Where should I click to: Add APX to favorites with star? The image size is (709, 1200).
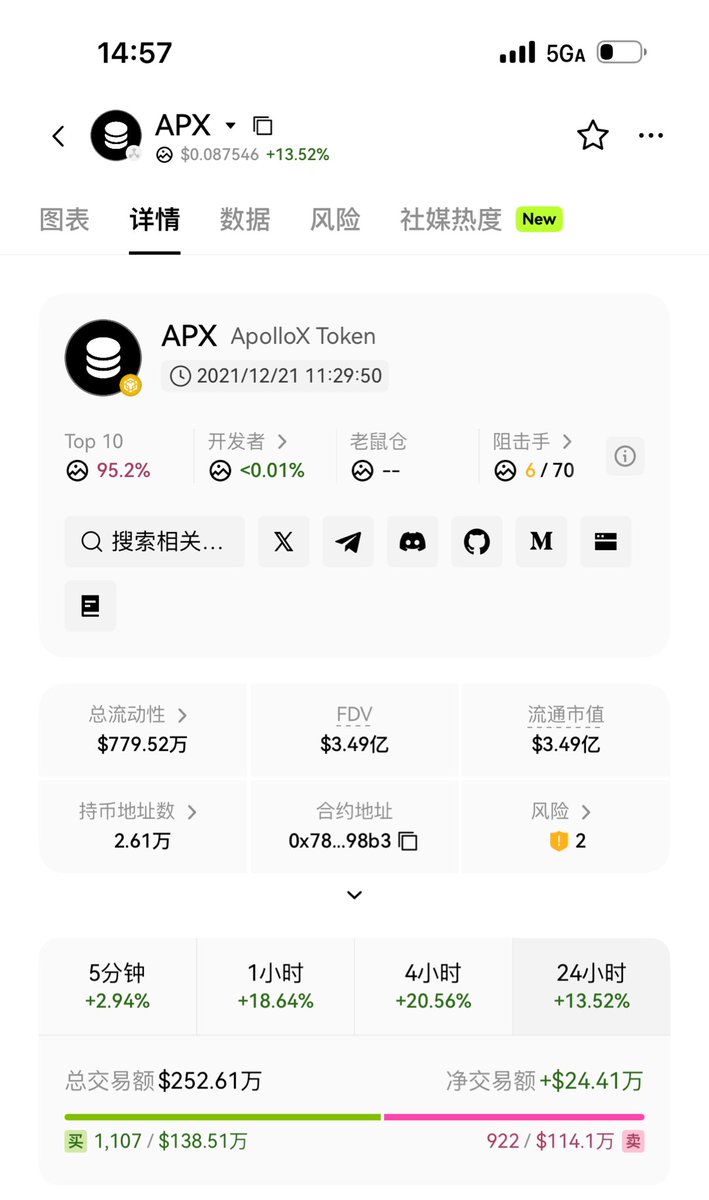click(593, 135)
